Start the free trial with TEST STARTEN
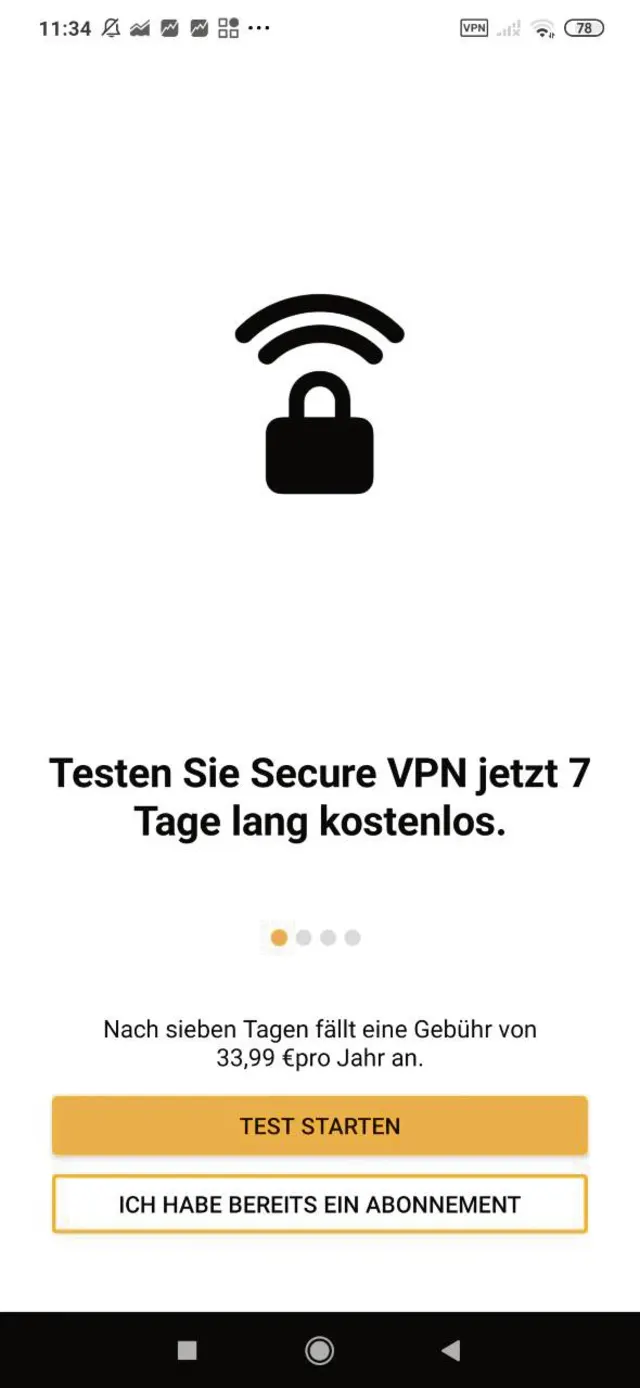640x1388 pixels. point(319,1126)
